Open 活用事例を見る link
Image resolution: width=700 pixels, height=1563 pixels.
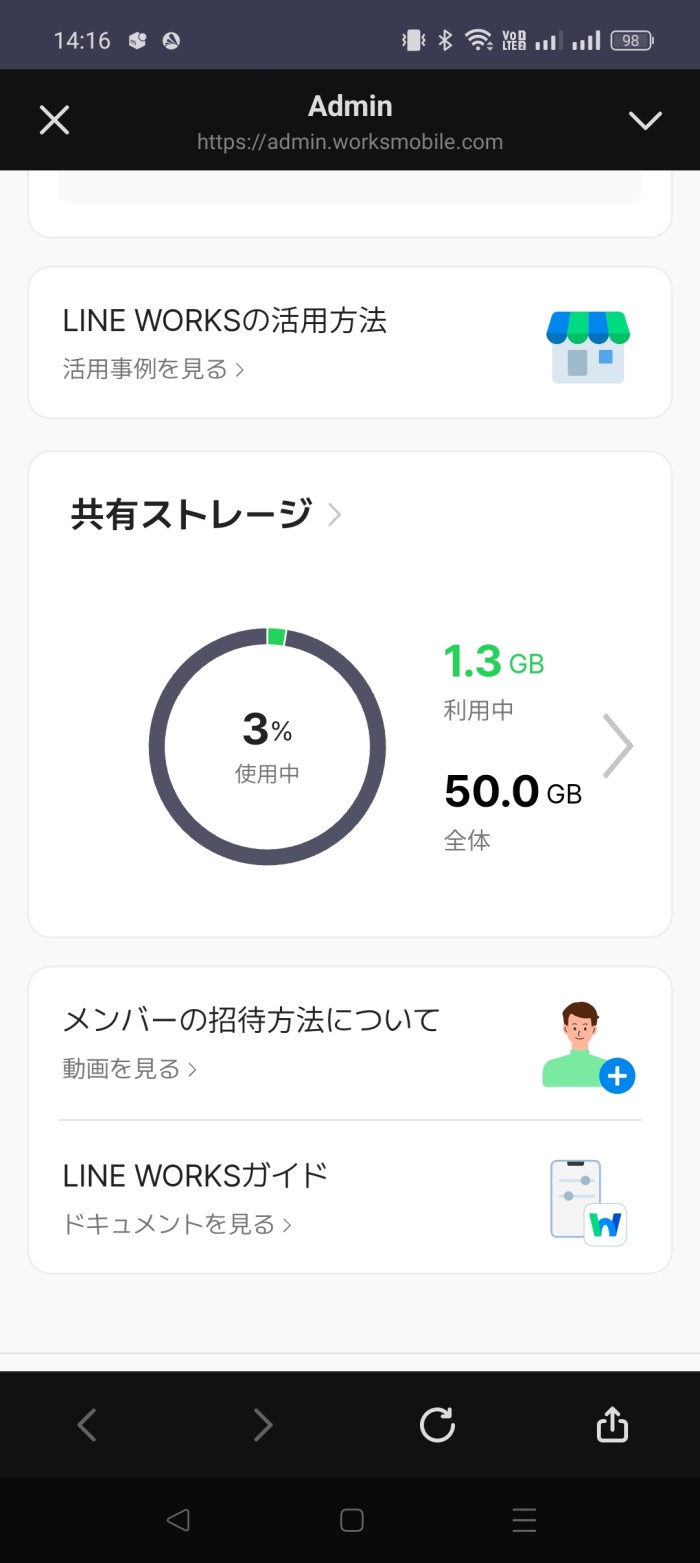click(x=153, y=369)
